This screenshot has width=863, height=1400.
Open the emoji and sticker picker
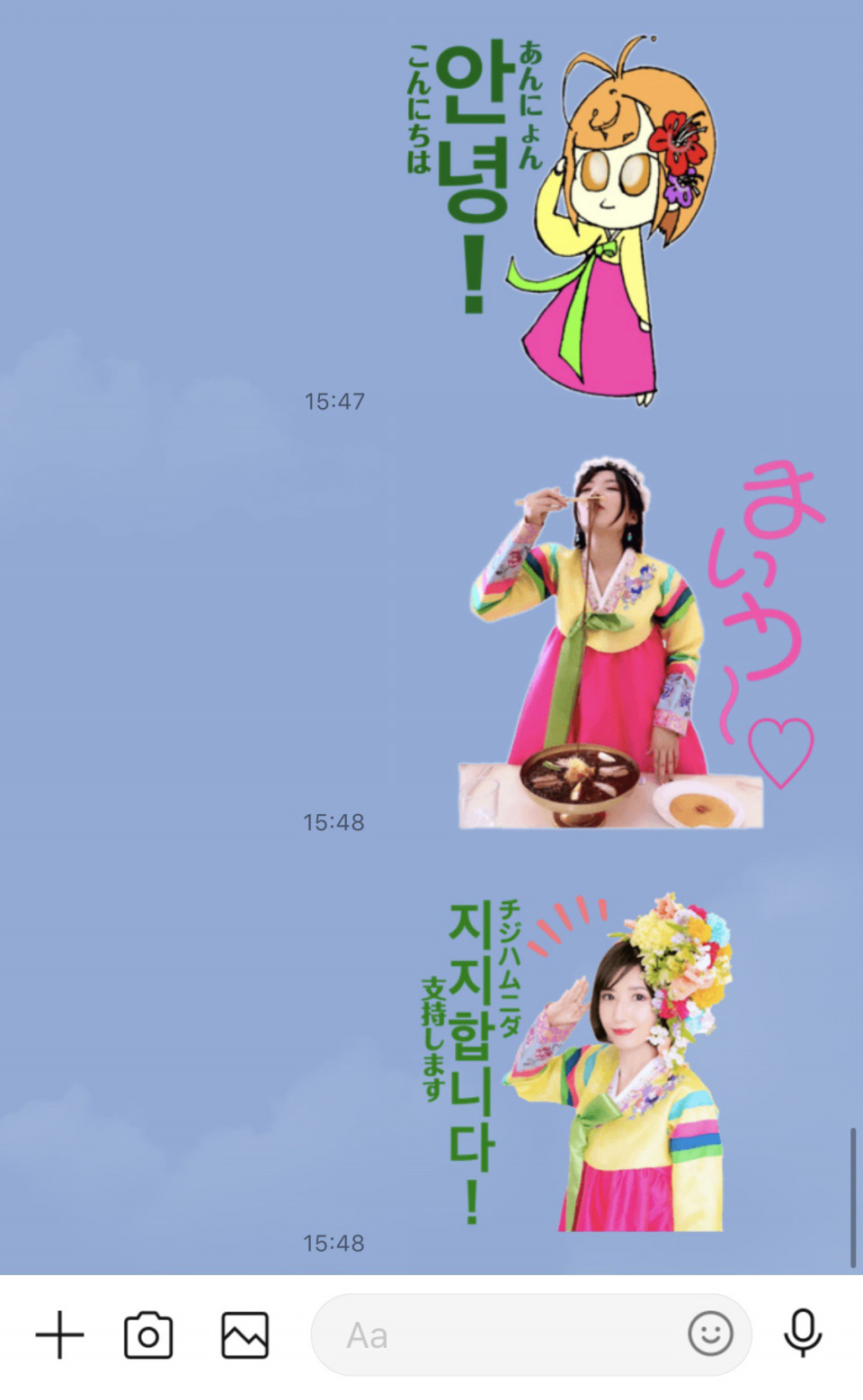[x=710, y=1334]
